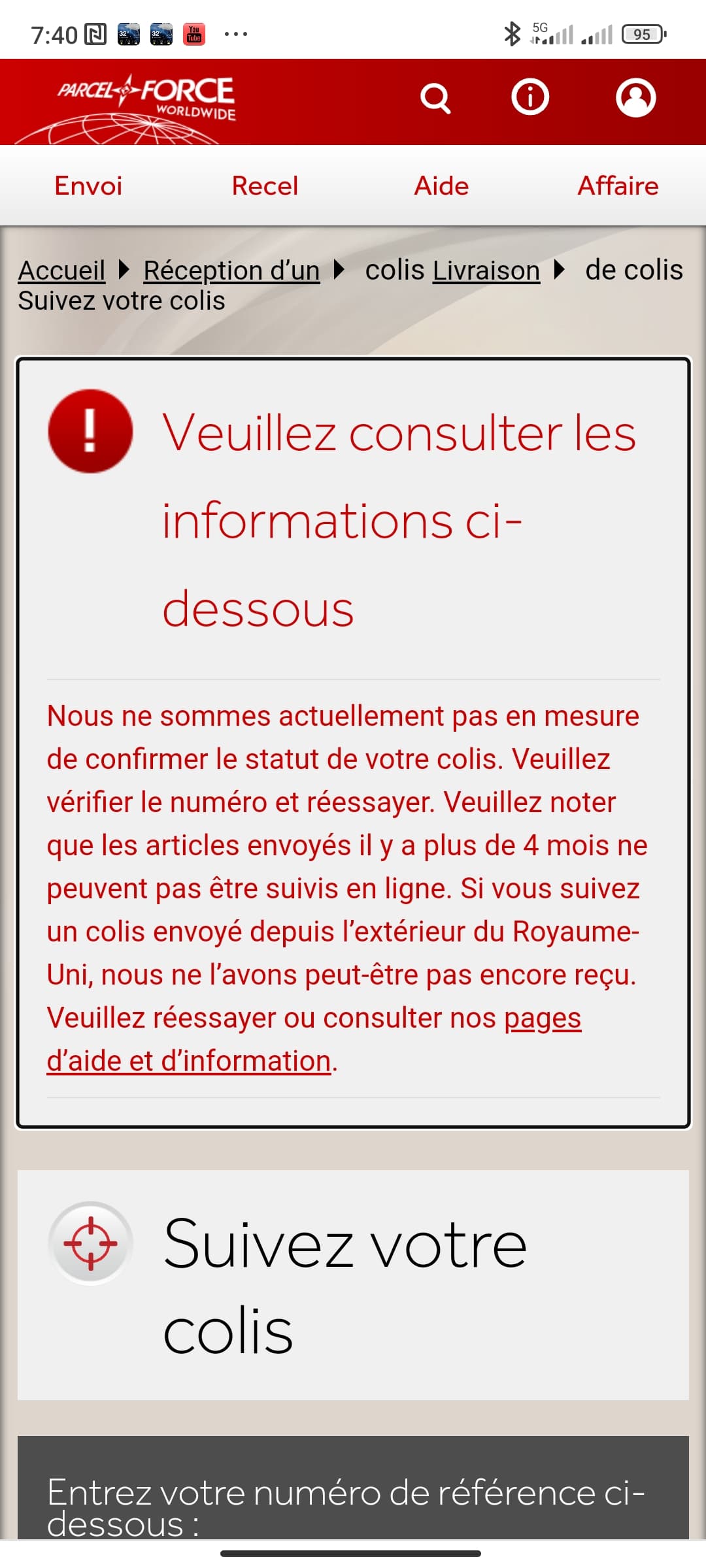Switch to the Aide tab
This screenshot has width=706, height=1568.
[441, 186]
